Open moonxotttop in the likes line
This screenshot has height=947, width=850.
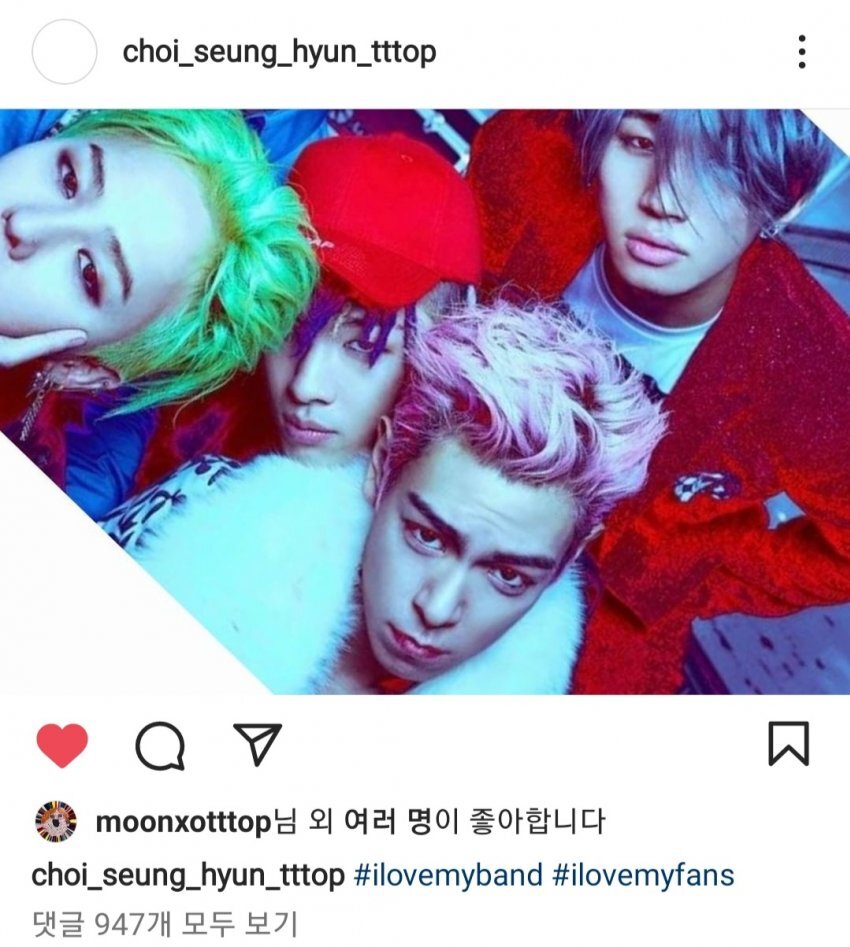point(183,823)
